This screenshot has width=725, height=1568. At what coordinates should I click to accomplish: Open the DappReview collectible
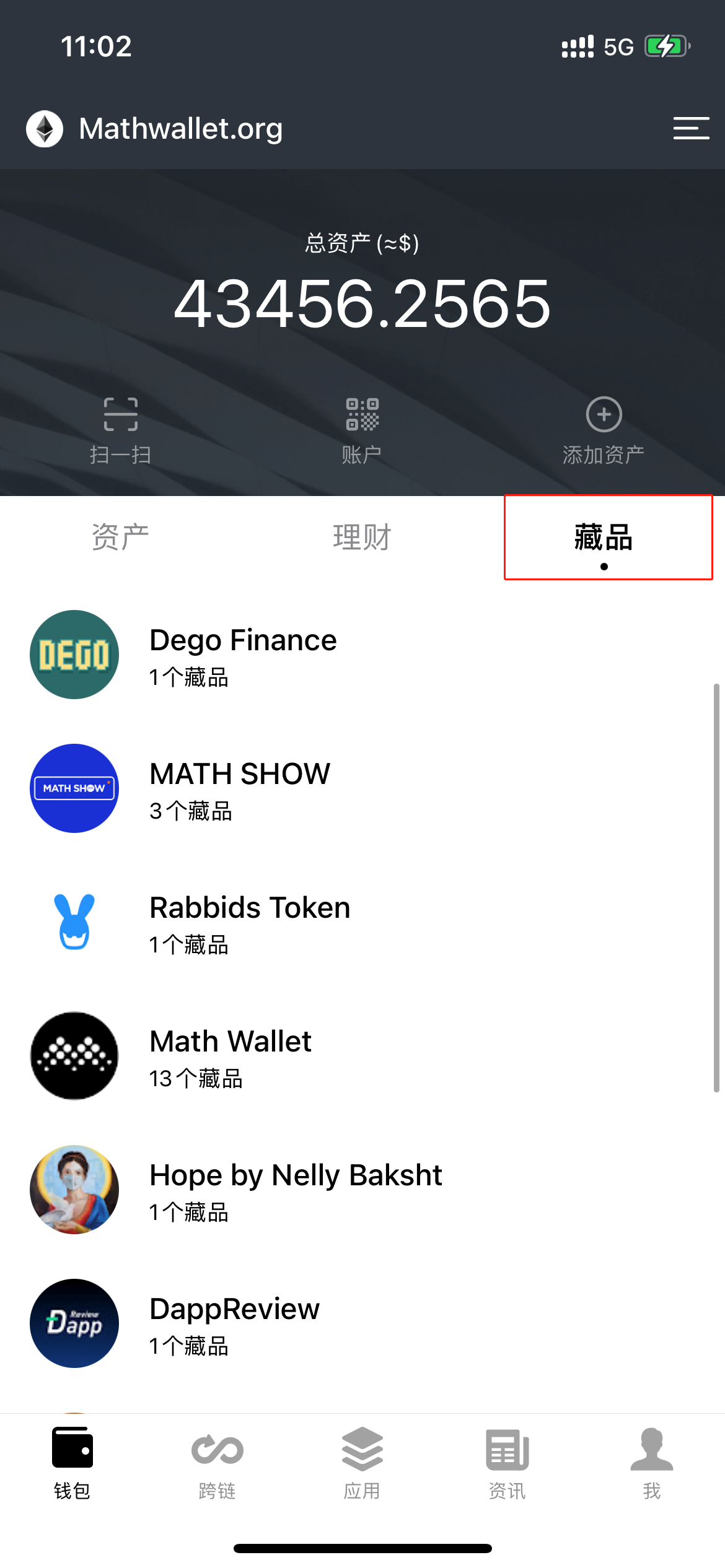pyautogui.click(x=362, y=1323)
